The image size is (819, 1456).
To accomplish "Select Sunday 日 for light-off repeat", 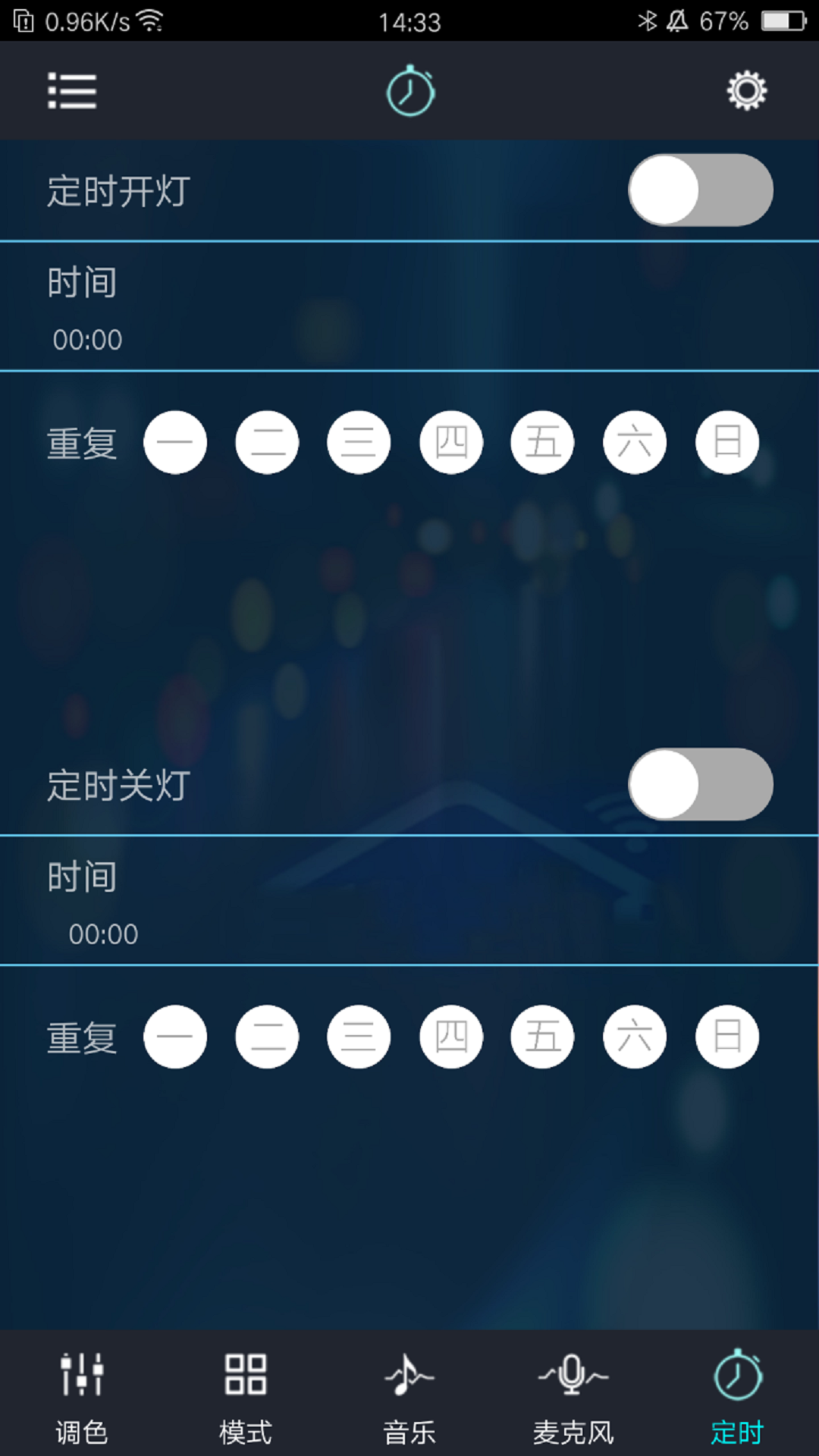I will (x=726, y=1037).
